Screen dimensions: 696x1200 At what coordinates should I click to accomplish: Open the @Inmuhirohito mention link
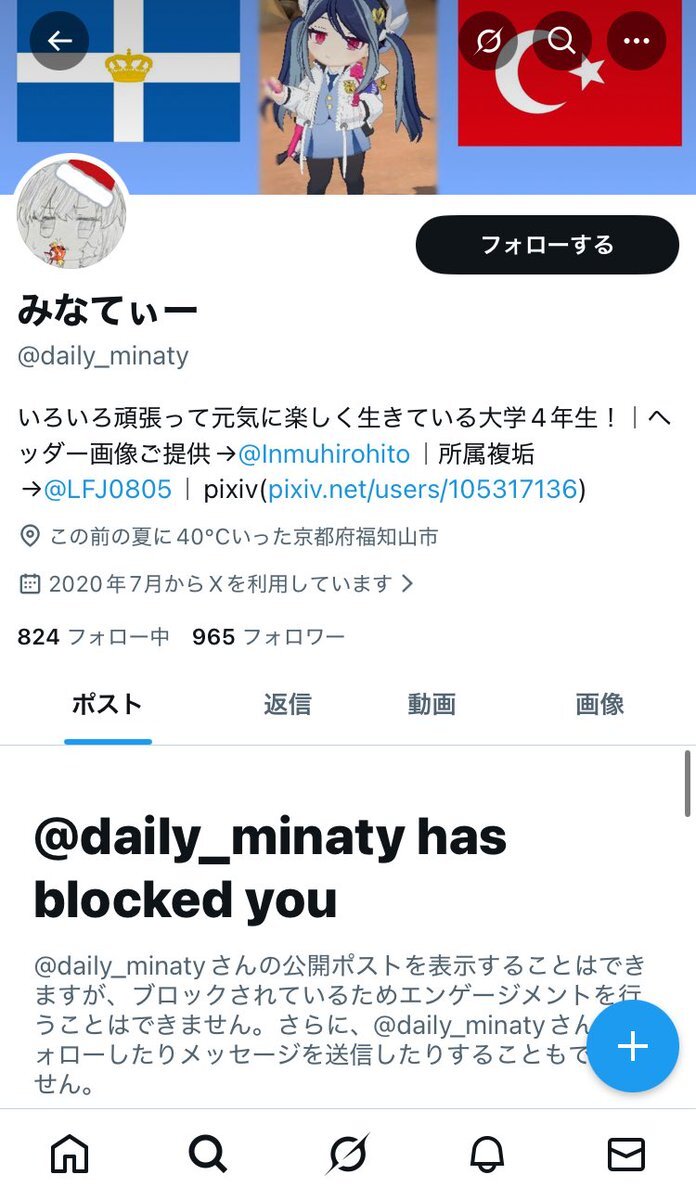pyautogui.click(x=324, y=454)
